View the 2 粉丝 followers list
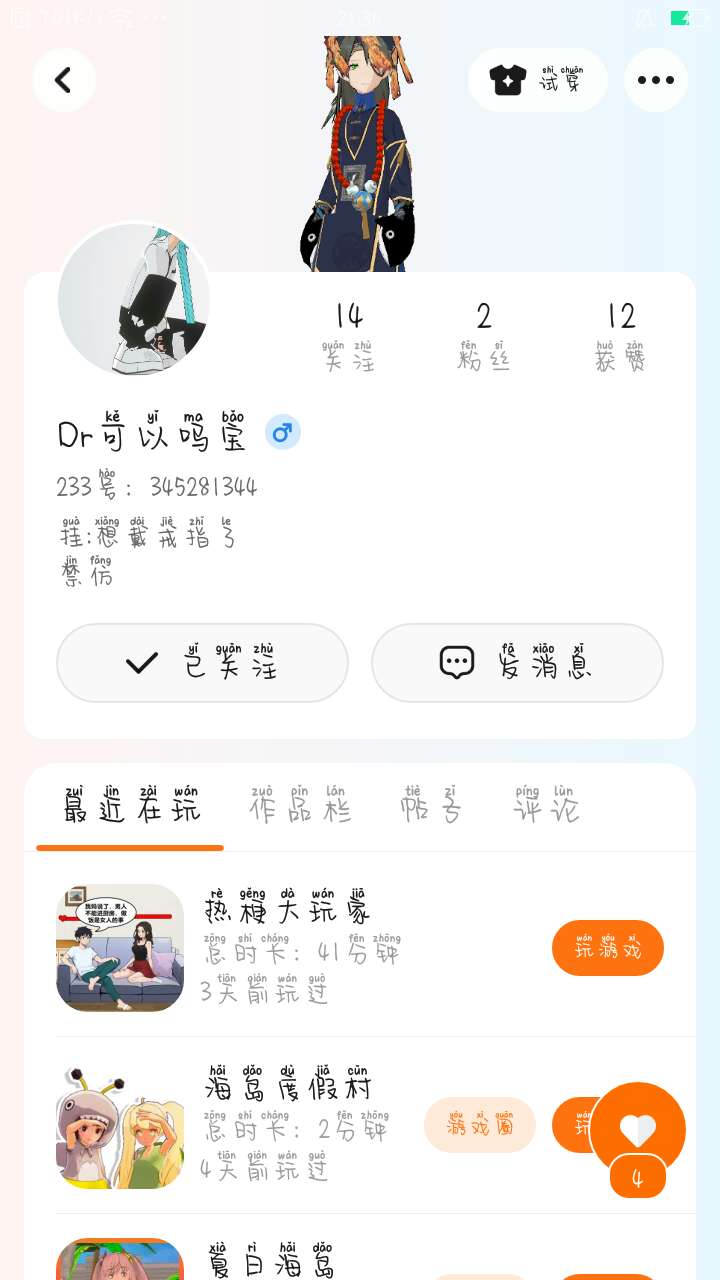The height and width of the screenshot is (1280, 720). point(484,336)
